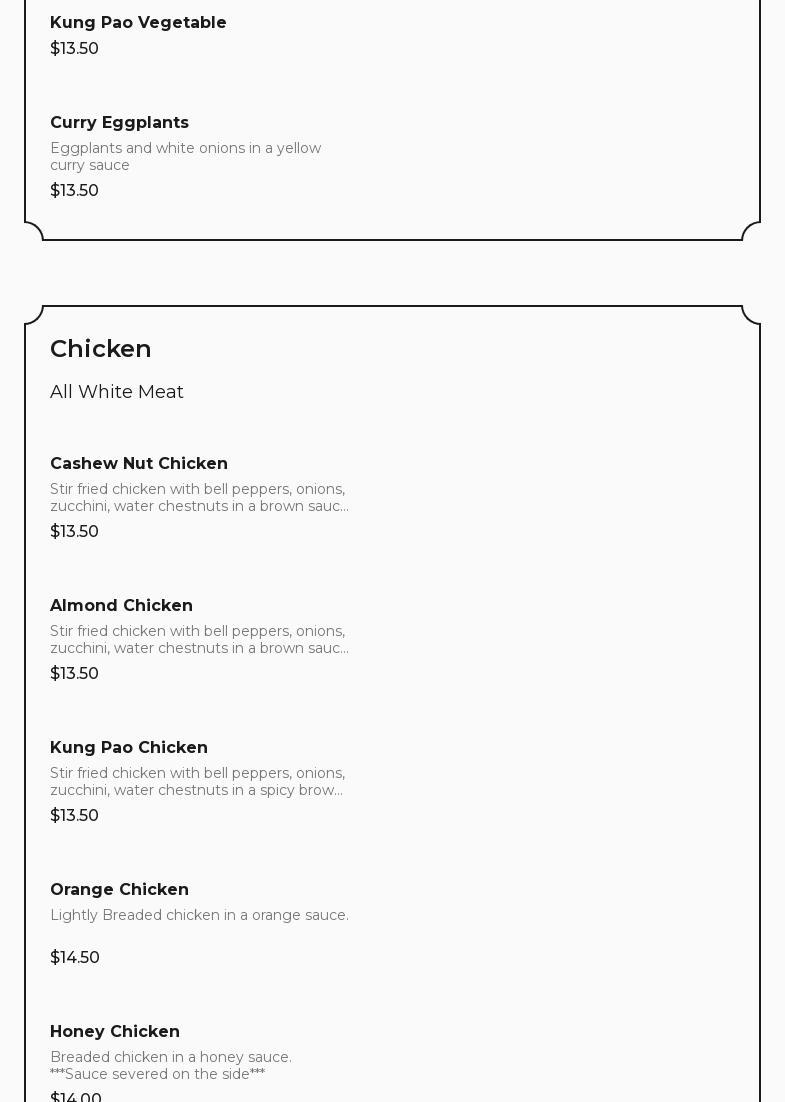785x1102 pixels.
Task: Open the Honey Chicken item
Action: (115, 1032)
